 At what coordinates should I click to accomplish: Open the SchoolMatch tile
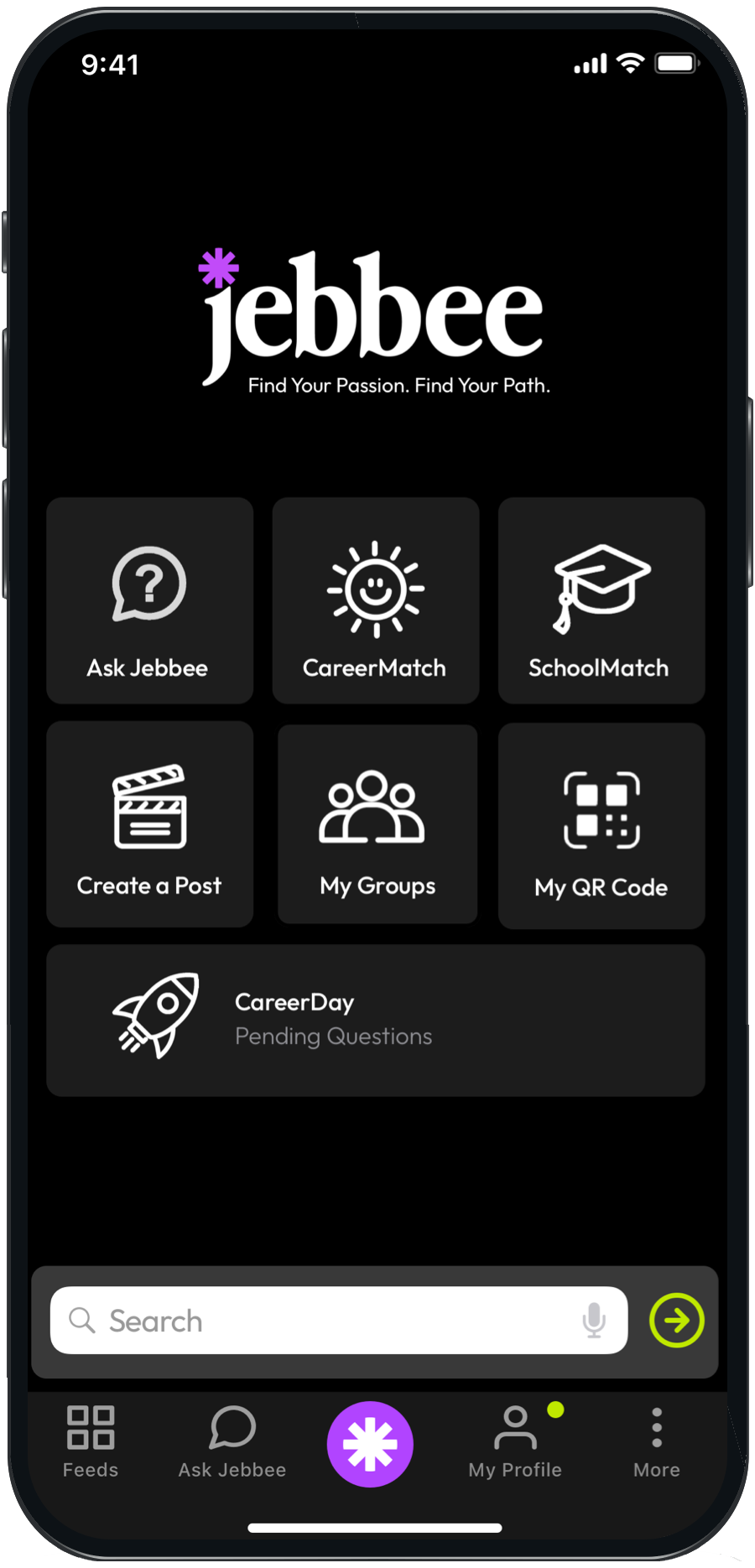[601, 600]
